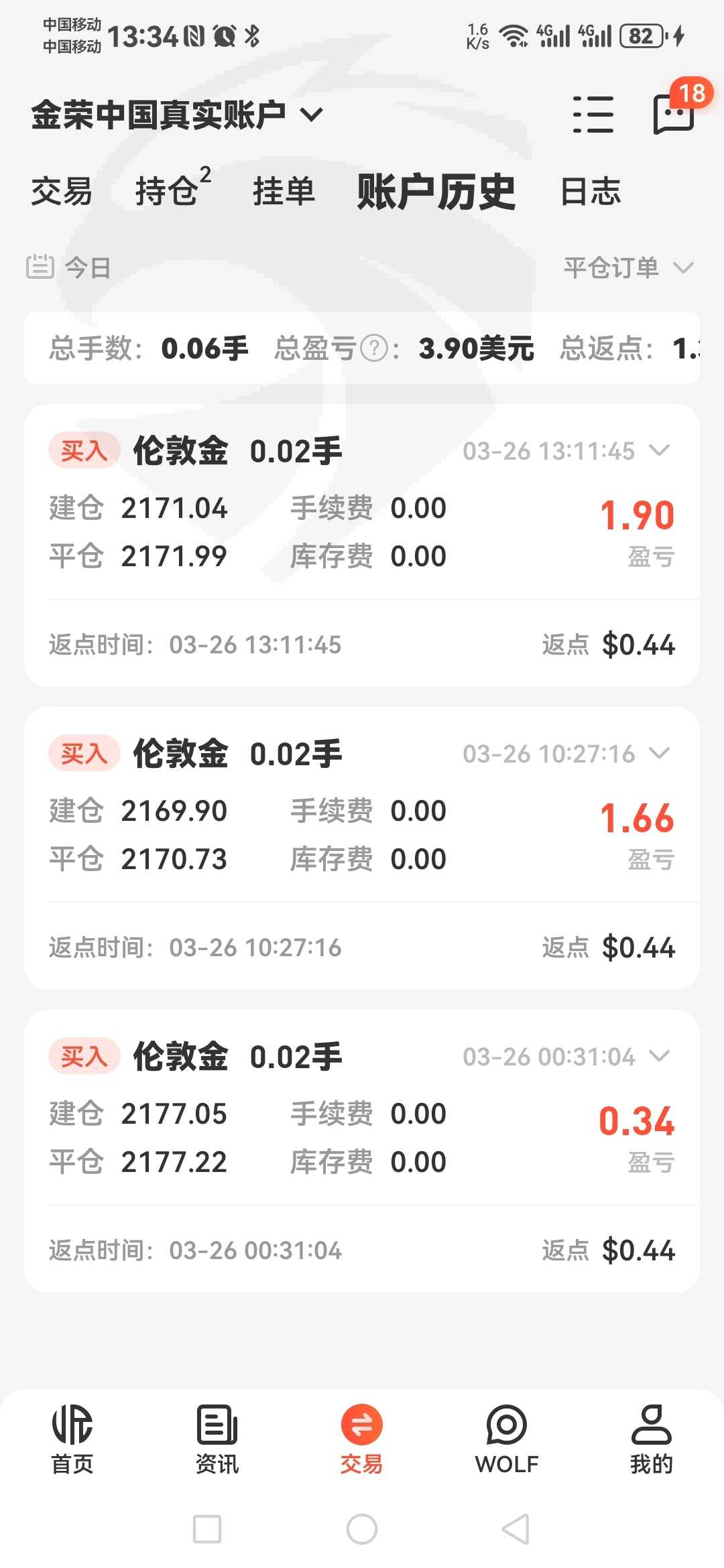Expand the 00:31:04 伦敦金 order details
This screenshot has width=724, height=1568.
(660, 1056)
